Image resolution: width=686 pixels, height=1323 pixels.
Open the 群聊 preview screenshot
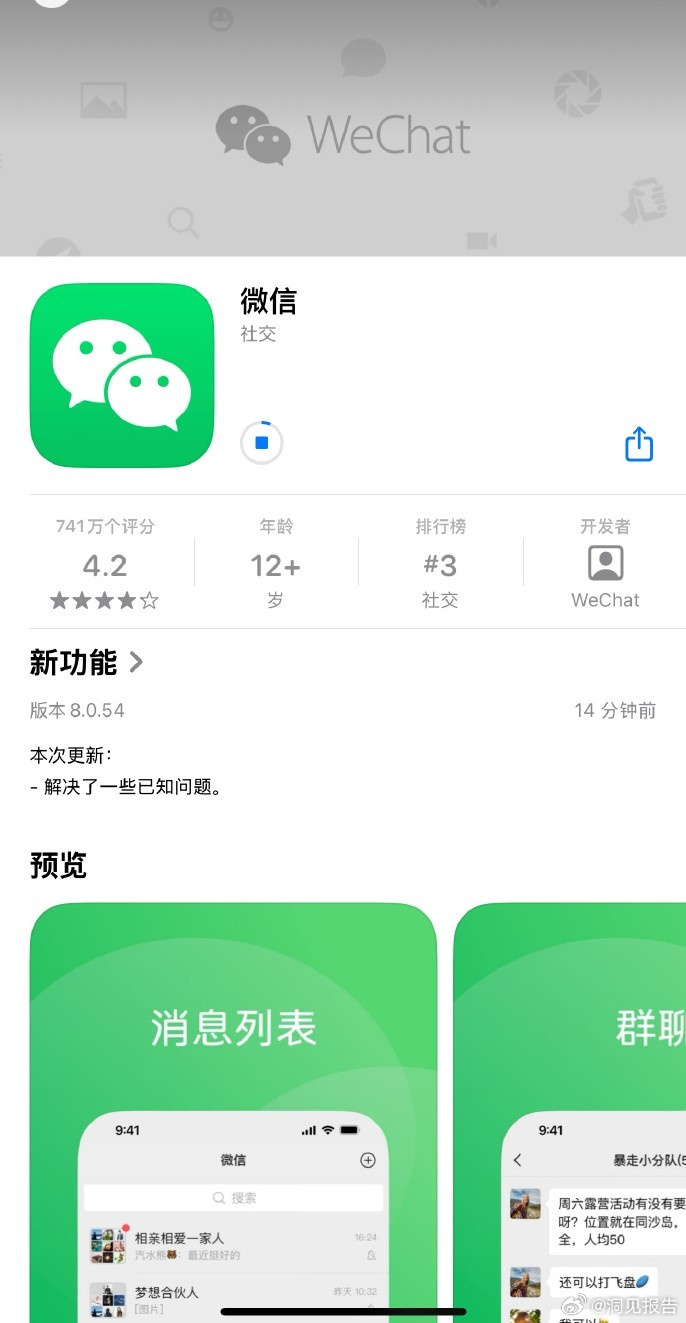click(x=570, y=1112)
